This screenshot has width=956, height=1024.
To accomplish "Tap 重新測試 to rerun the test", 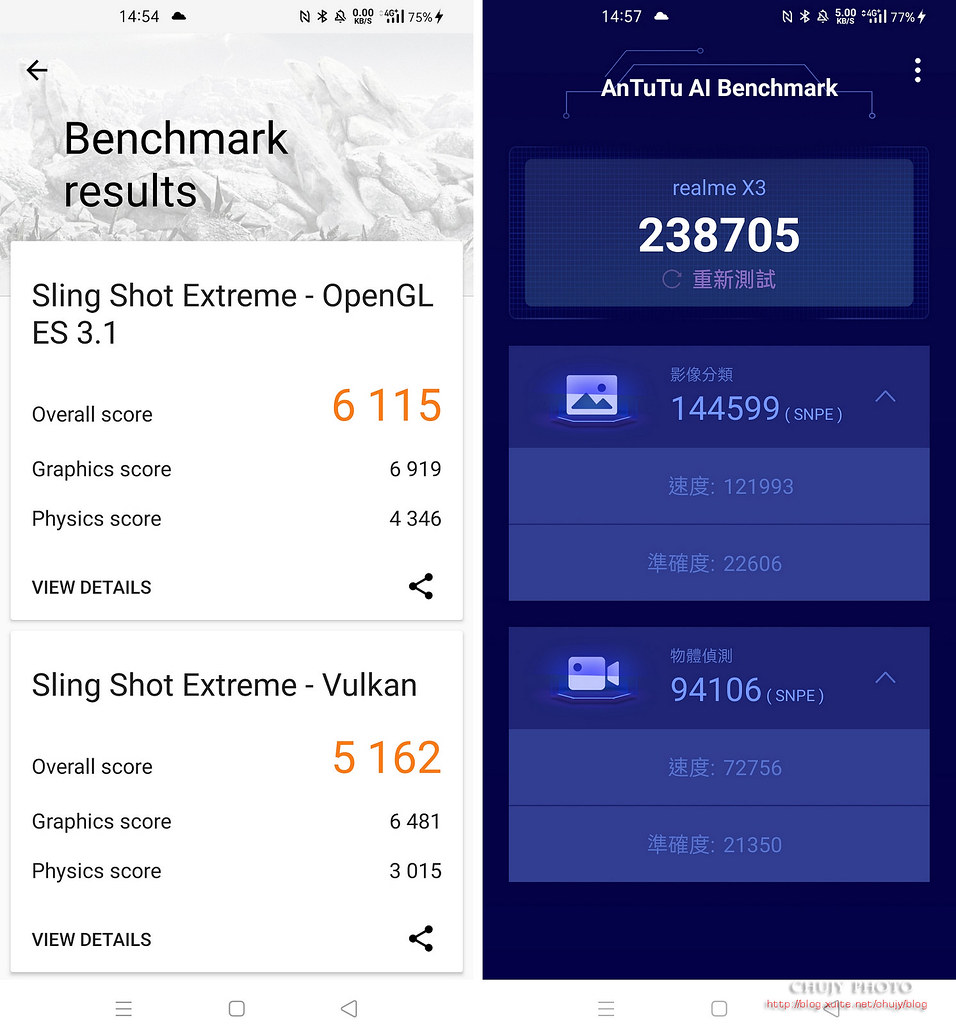I will pos(720,280).
